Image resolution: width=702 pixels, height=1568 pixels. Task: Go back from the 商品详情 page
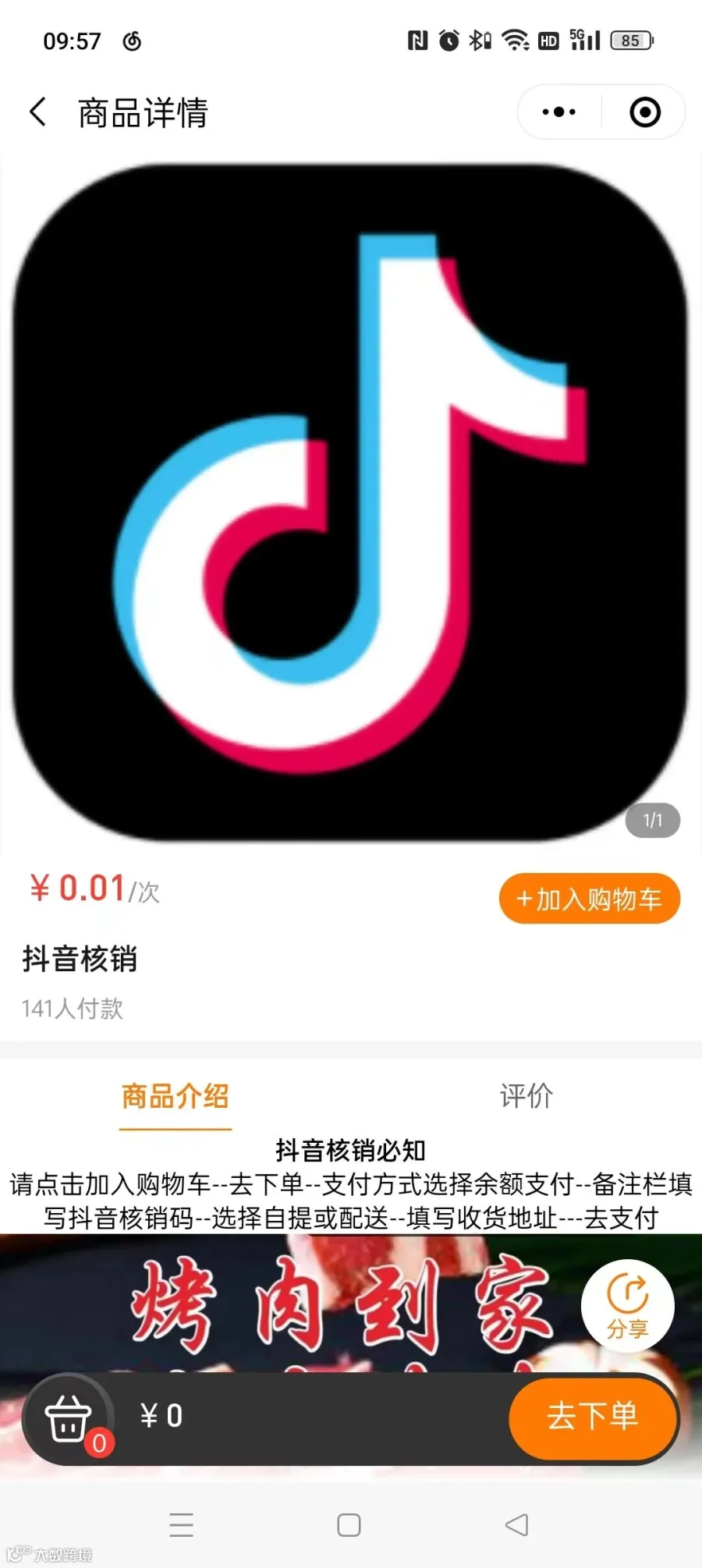pyautogui.click(x=37, y=112)
